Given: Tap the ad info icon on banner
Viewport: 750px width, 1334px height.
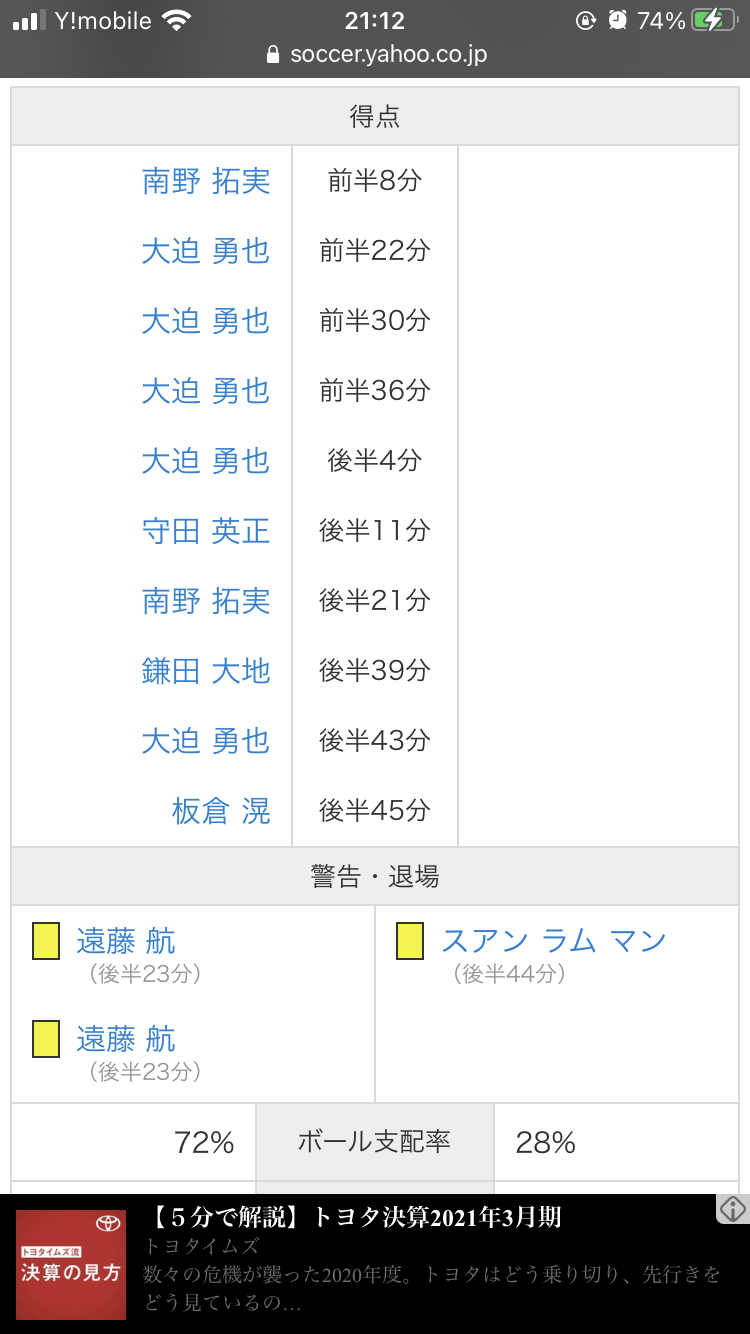Looking at the screenshot, I should coord(733,1209).
